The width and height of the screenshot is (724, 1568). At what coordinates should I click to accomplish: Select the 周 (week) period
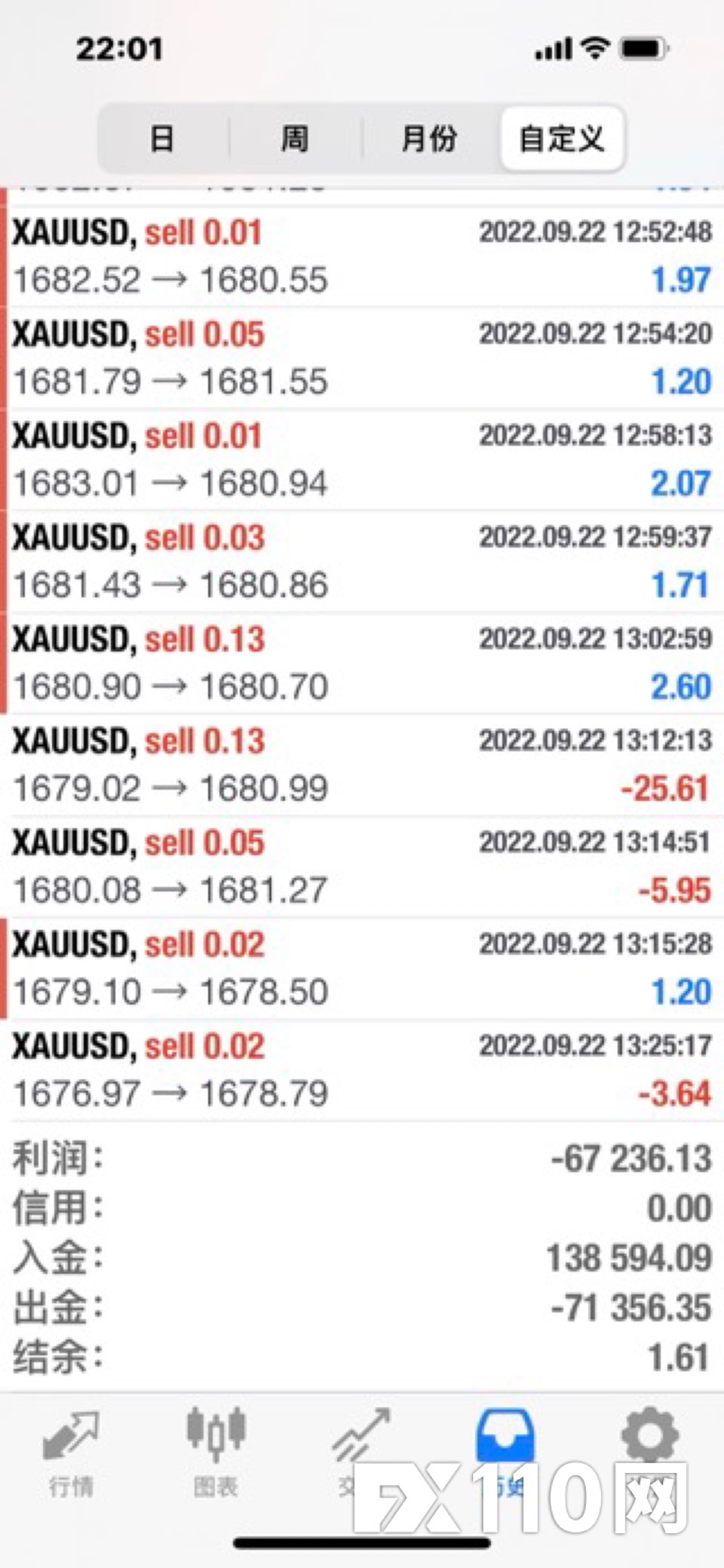(x=295, y=139)
